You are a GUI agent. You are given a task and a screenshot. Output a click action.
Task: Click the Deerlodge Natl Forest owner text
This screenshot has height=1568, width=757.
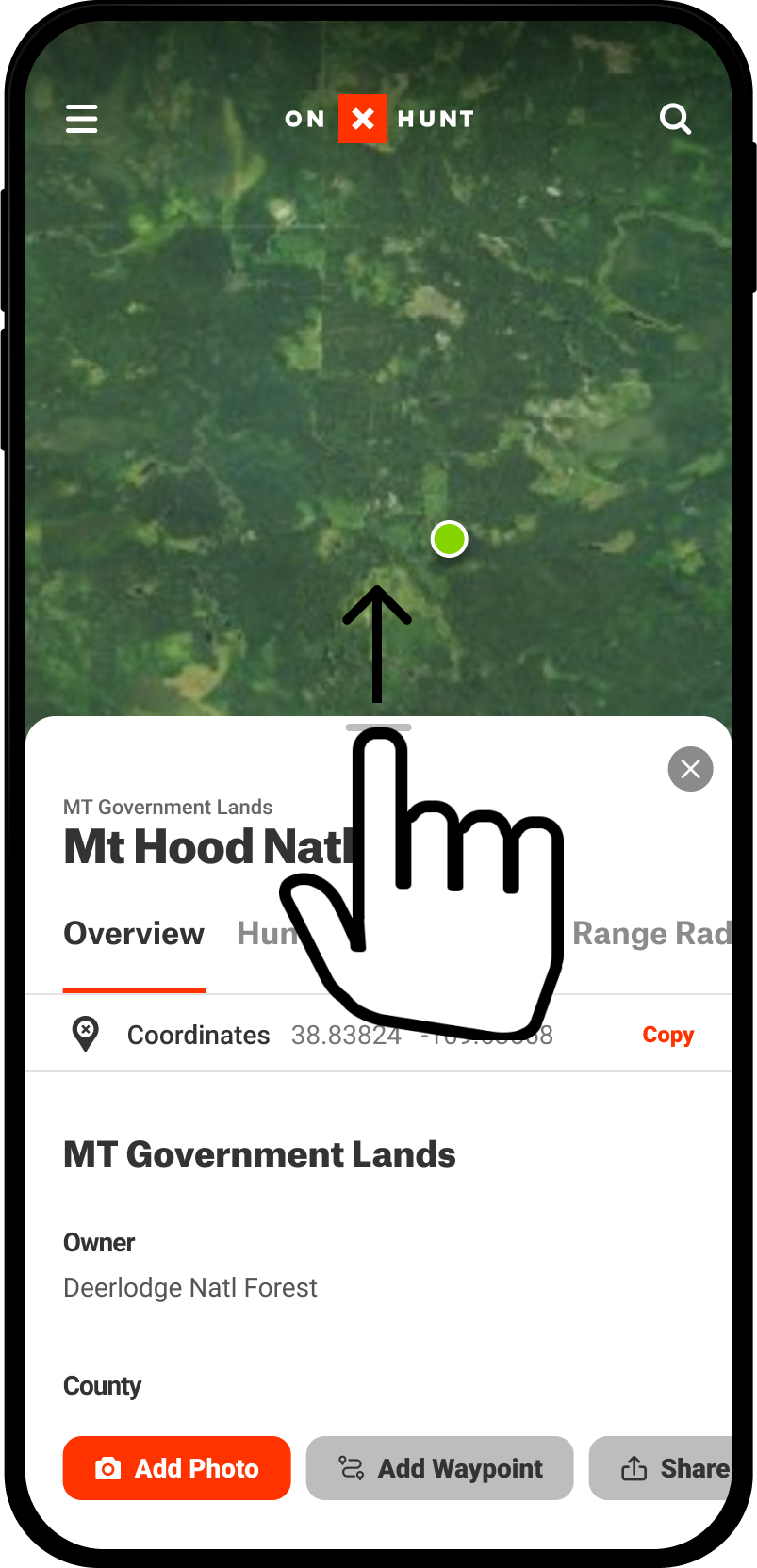pos(189,1288)
